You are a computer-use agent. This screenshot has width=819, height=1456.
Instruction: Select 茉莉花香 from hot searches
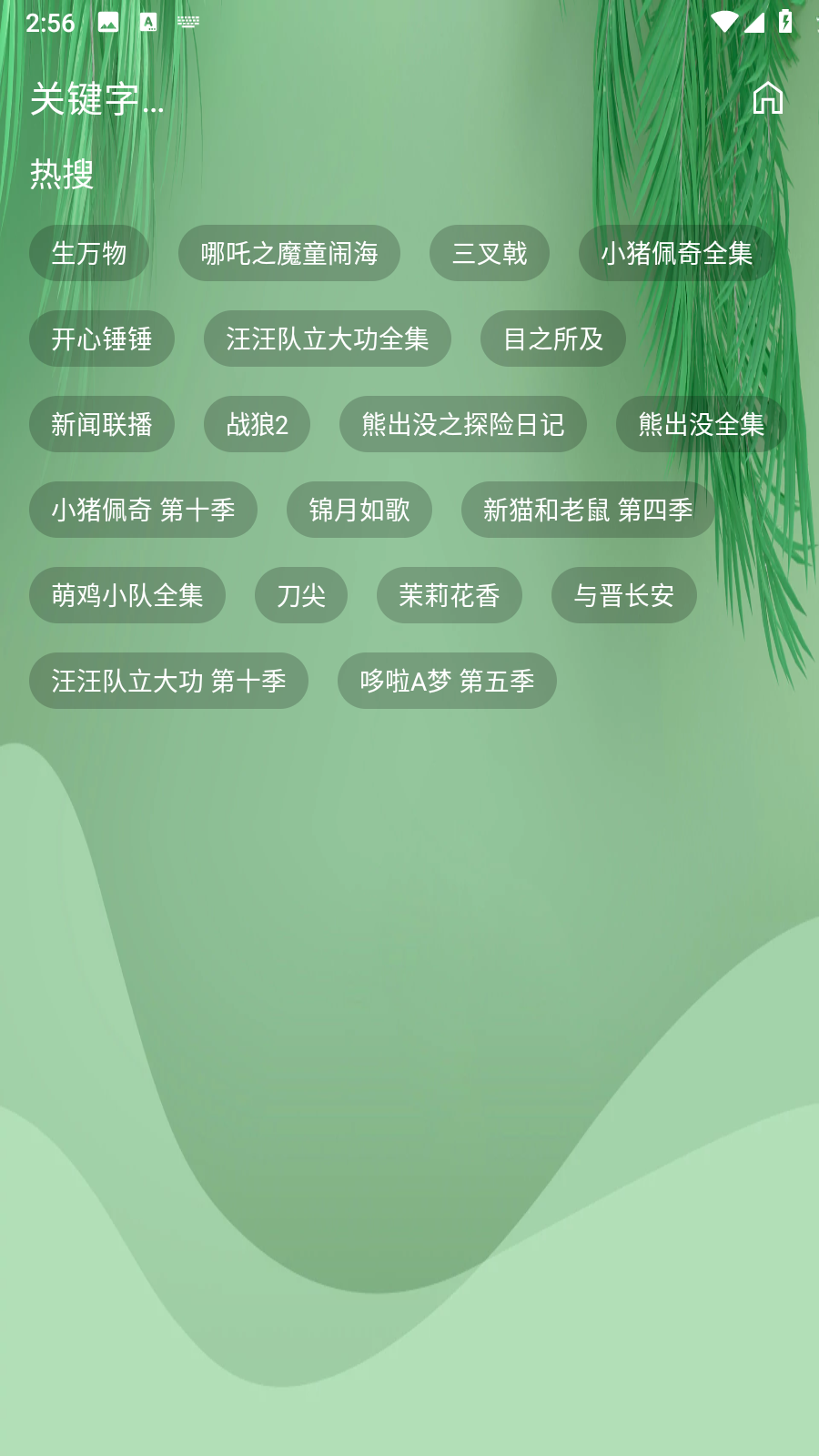pos(450,595)
